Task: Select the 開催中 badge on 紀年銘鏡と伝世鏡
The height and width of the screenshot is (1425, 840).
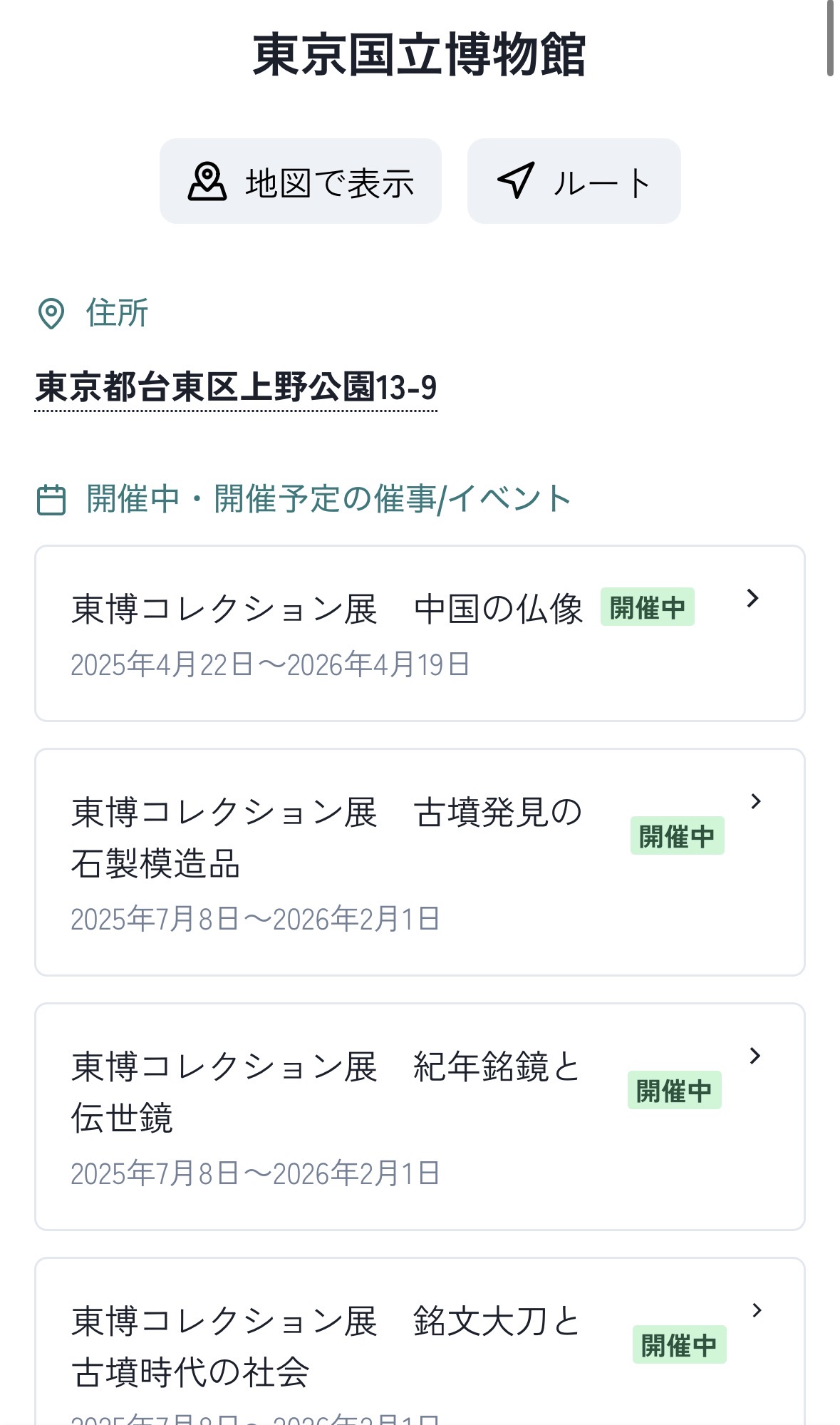Action: click(x=675, y=1089)
